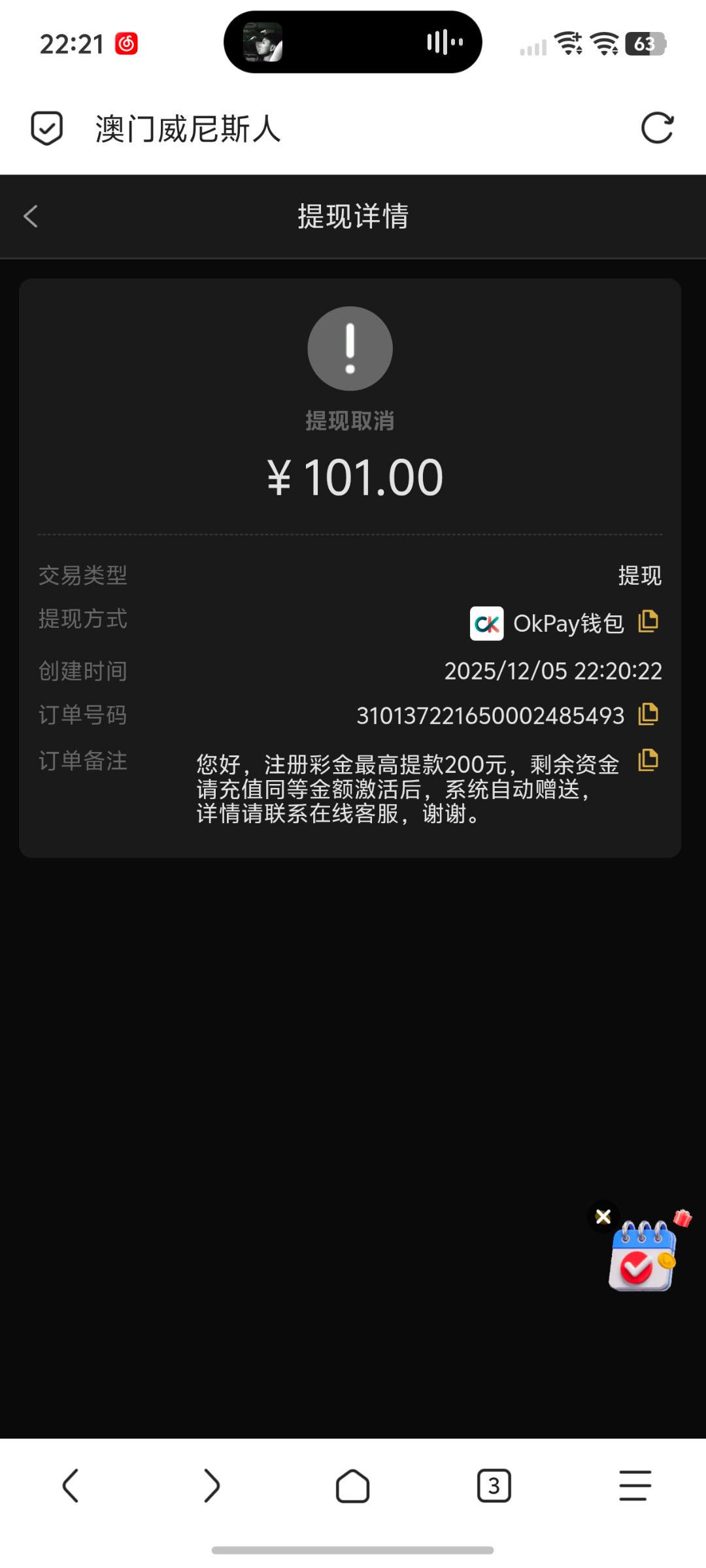Tap the 提现详情 title bar

pyautogui.click(x=353, y=216)
